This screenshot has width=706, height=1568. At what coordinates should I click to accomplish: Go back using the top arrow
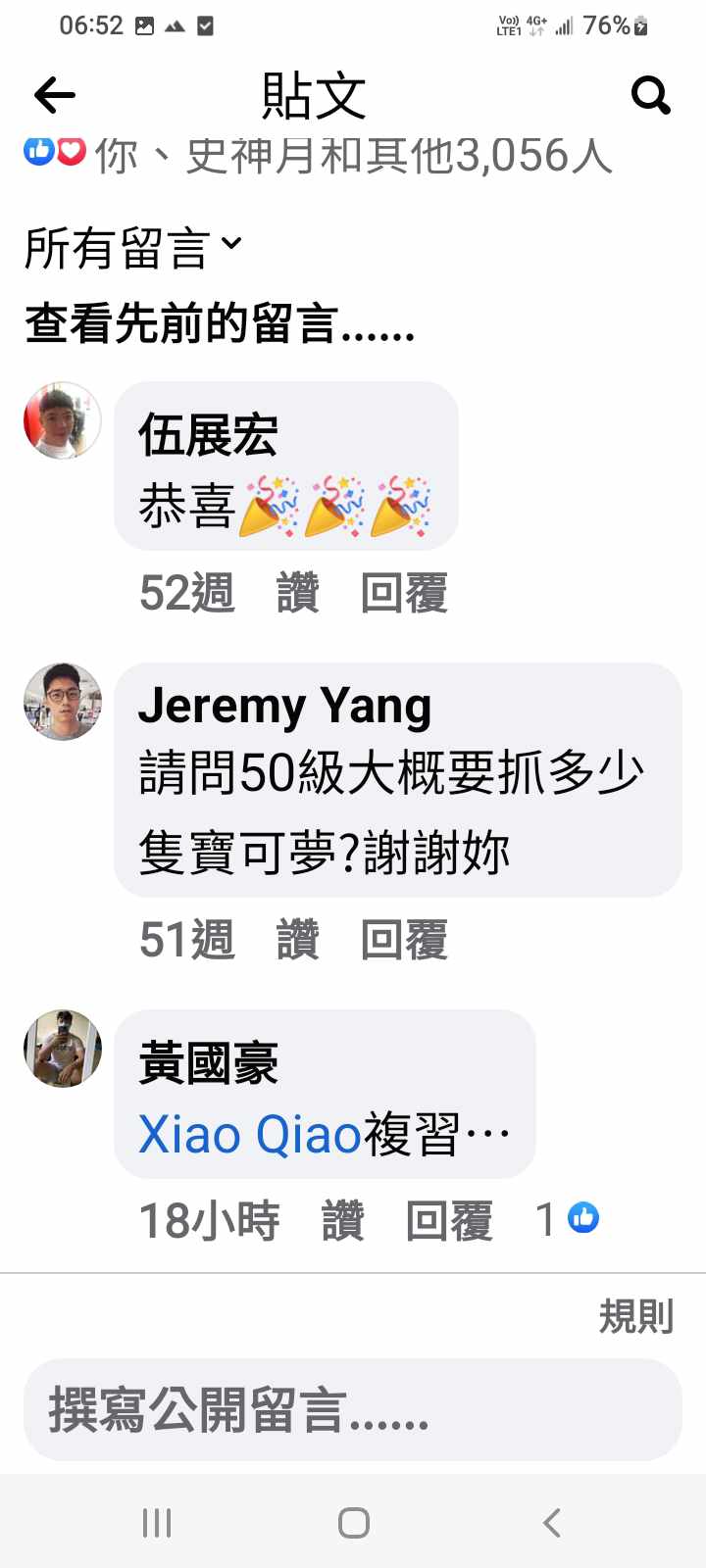pyautogui.click(x=55, y=95)
